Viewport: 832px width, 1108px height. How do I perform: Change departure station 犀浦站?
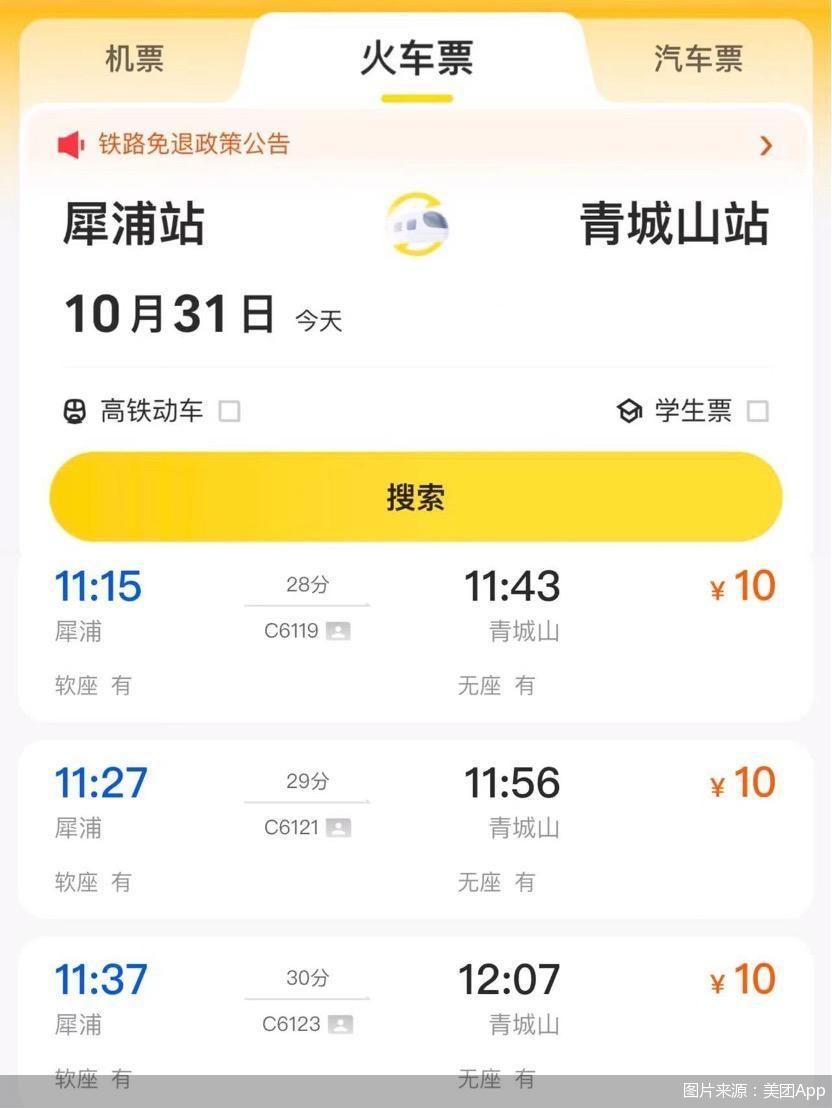tap(134, 224)
